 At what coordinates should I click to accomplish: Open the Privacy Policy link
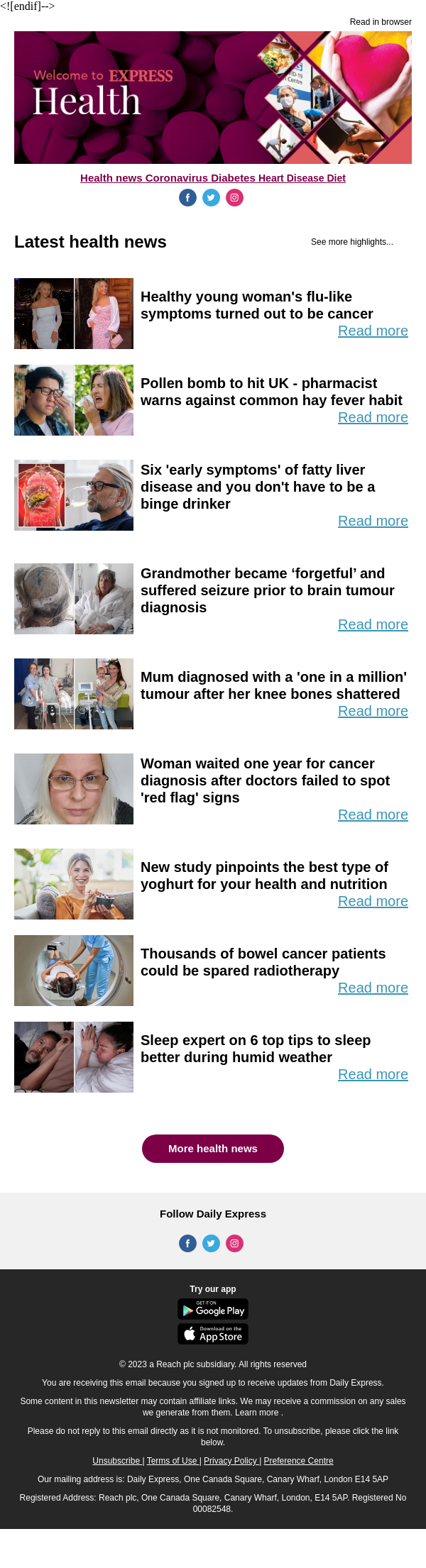[x=231, y=1461]
